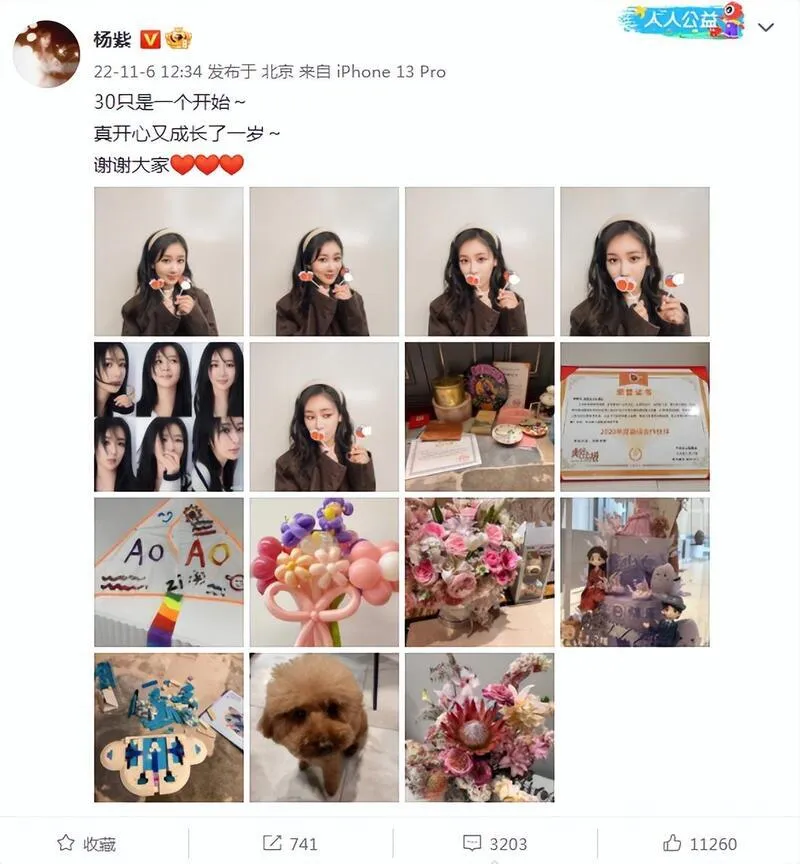Expand the post options chevron
This screenshot has height=864, width=800.
(765, 27)
